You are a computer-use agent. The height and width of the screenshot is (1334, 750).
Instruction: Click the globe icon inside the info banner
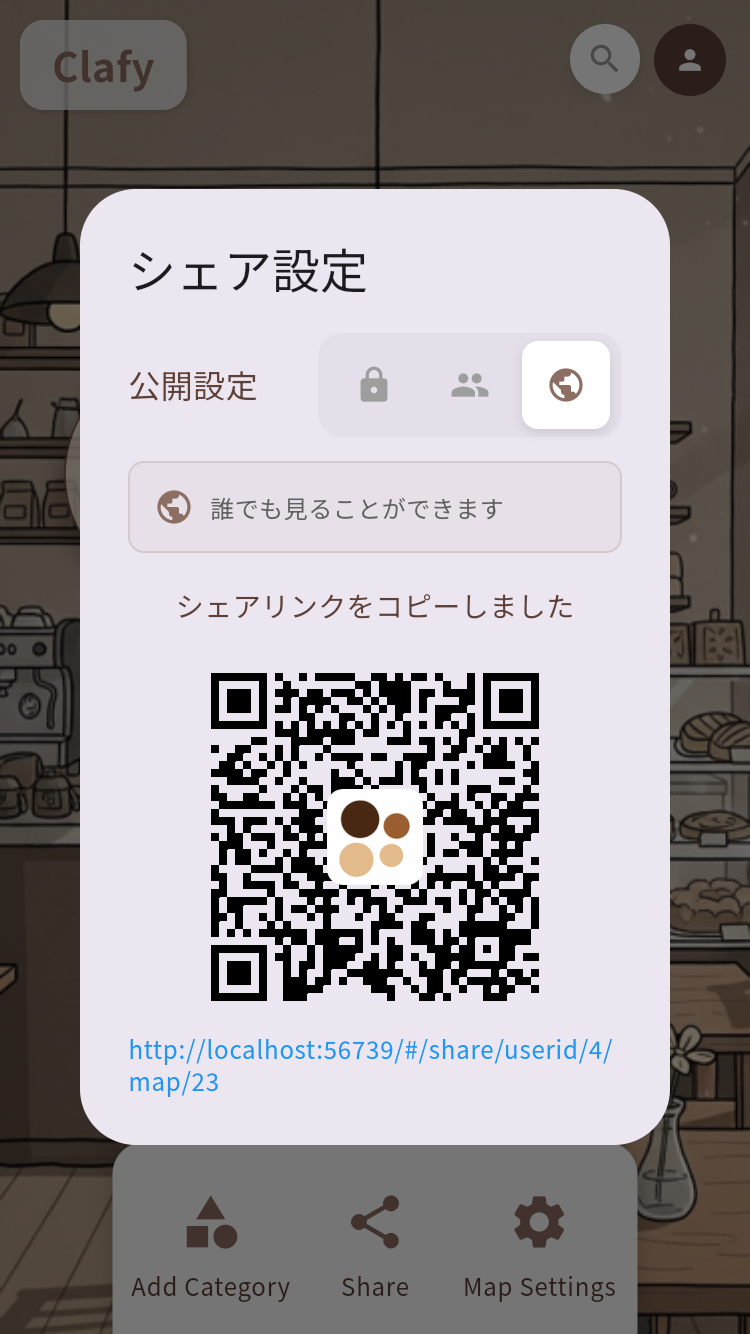point(174,506)
